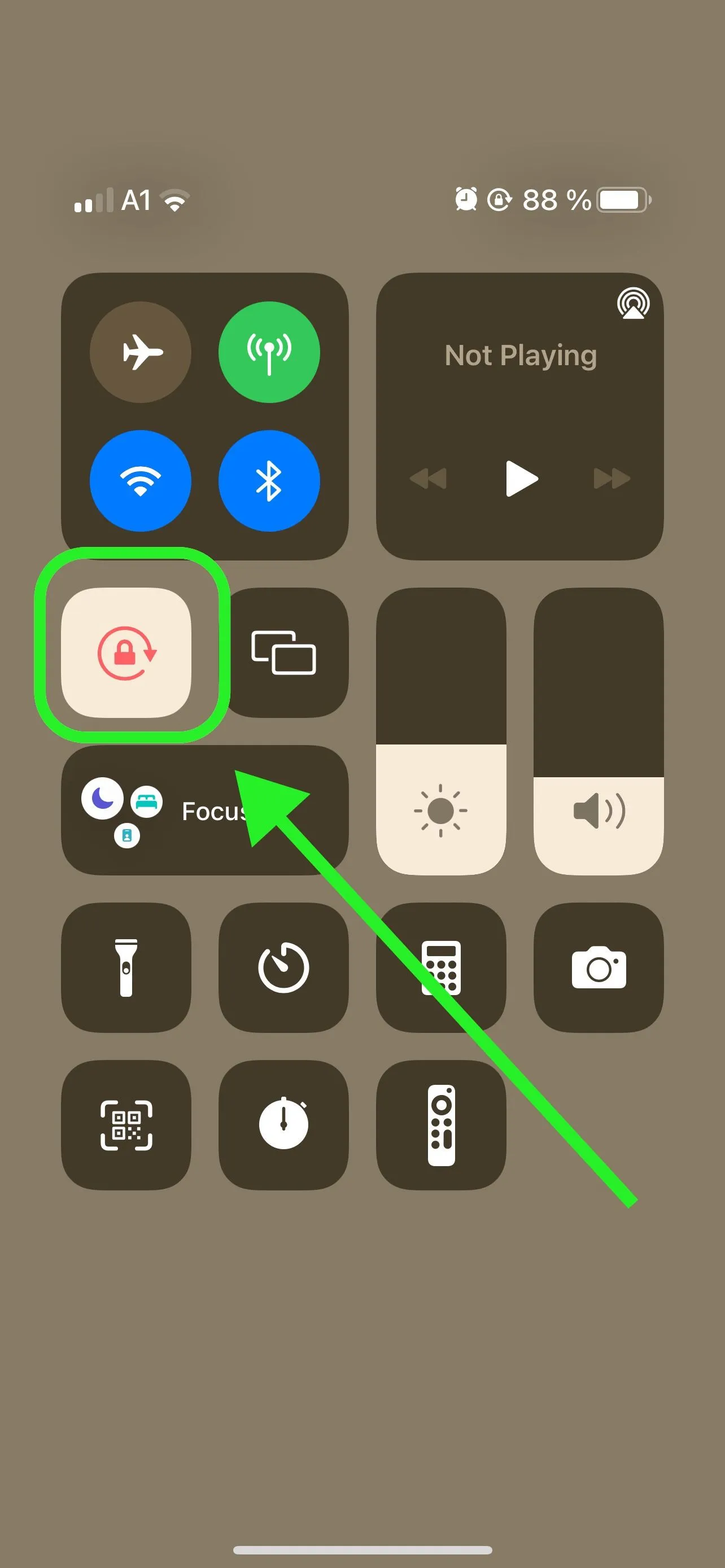Open the Timer
Screen dimensions: 725x1568
coord(283,967)
